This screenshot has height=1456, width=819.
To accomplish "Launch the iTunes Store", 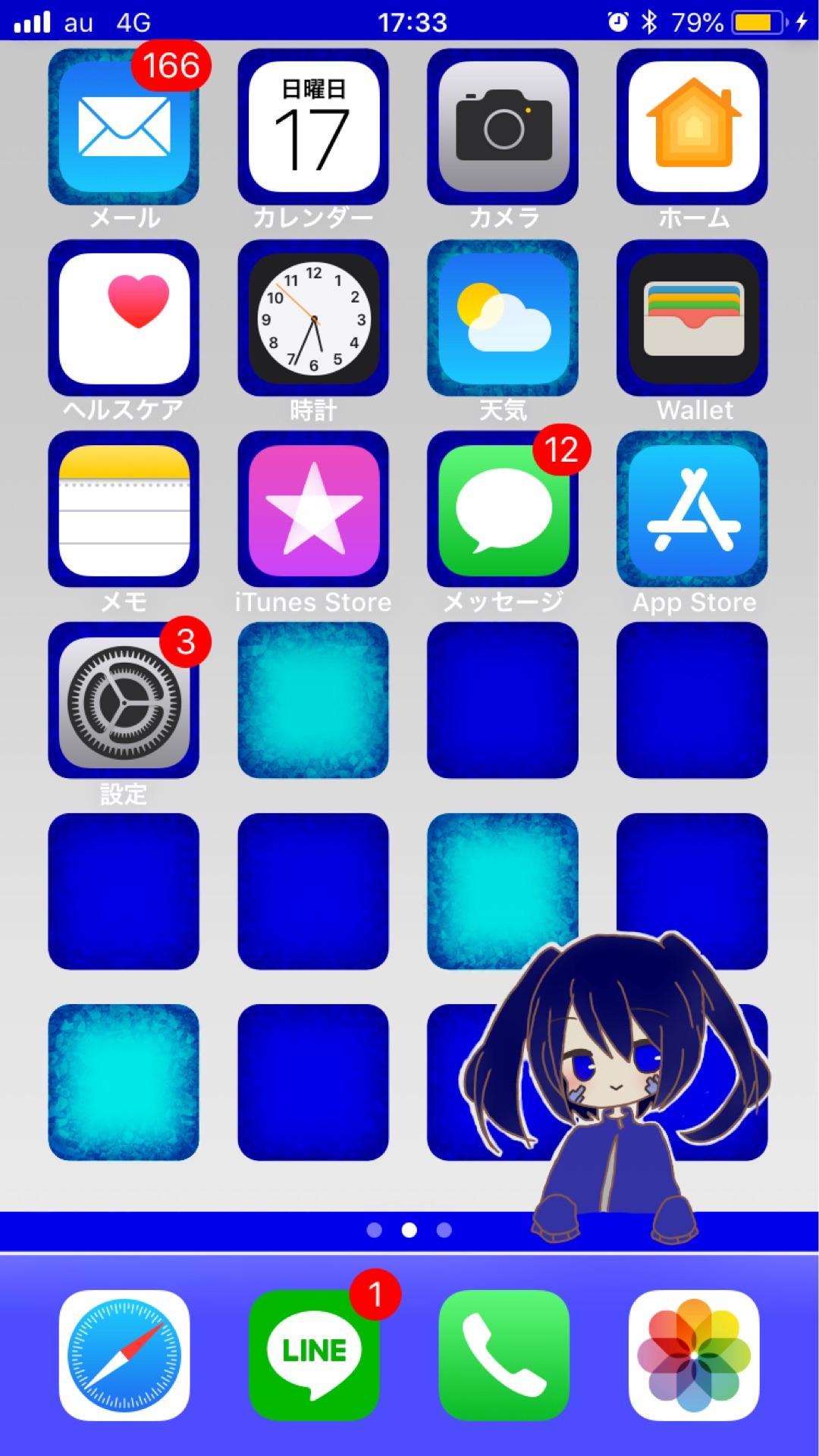I will [x=313, y=510].
